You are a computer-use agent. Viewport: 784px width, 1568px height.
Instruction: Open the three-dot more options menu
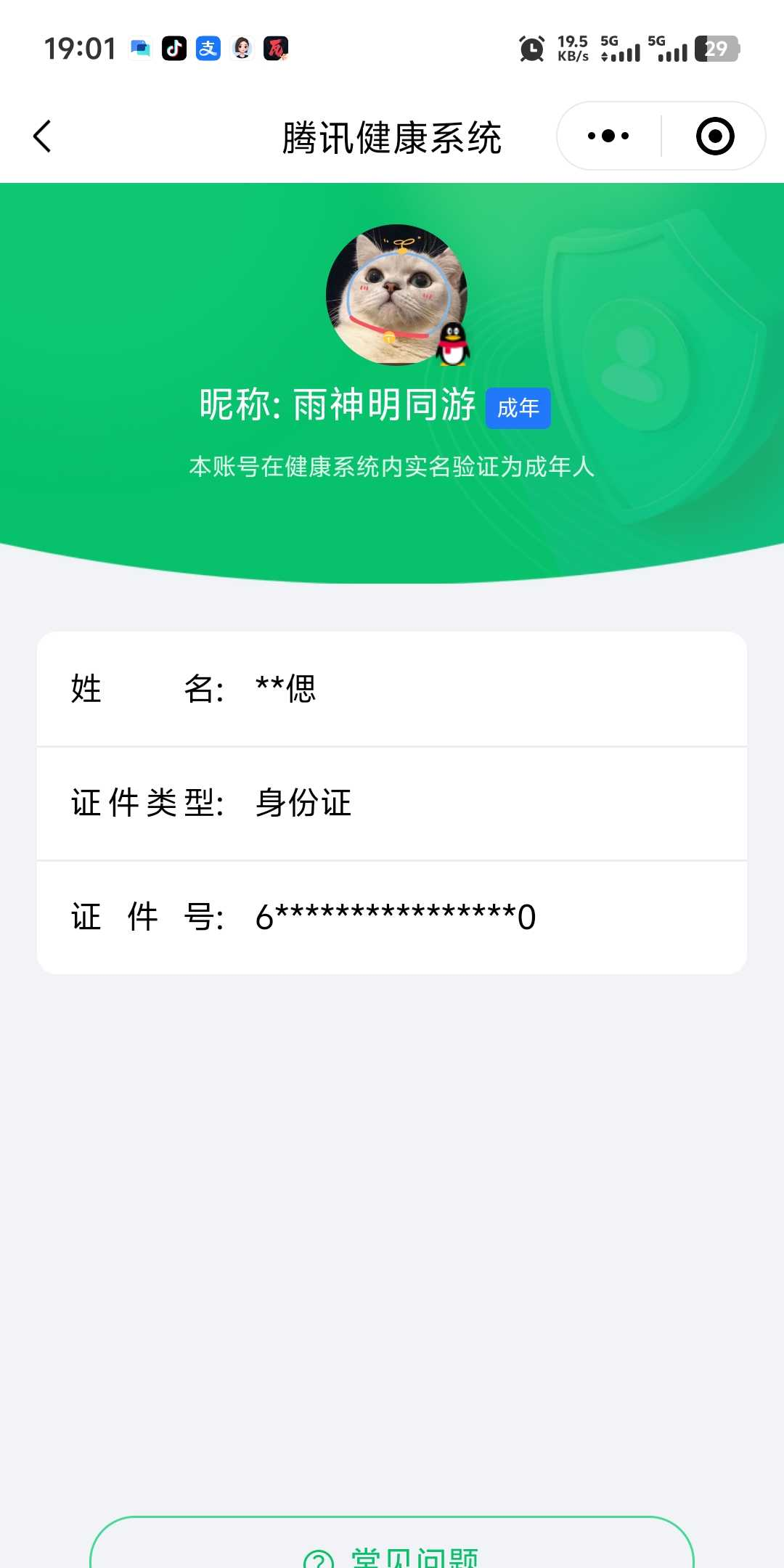(x=608, y=136)
